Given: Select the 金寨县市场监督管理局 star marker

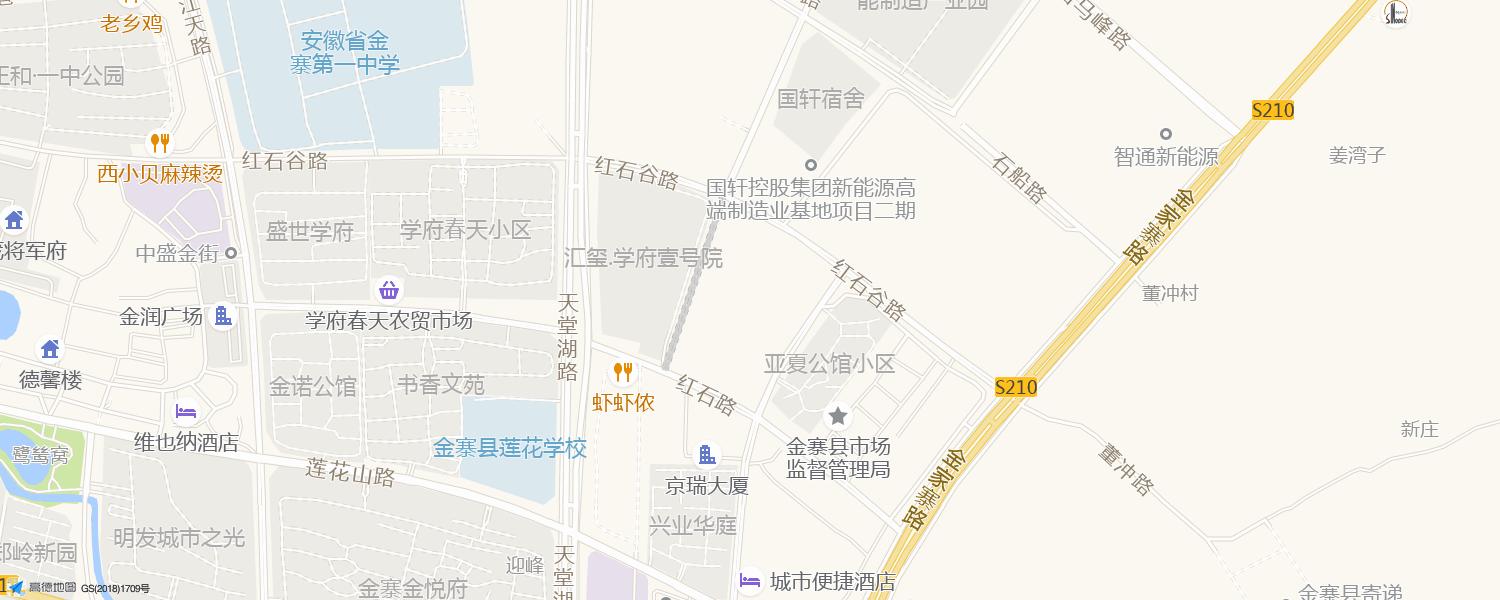Looking at the screenshot, I should click(838, 415).
